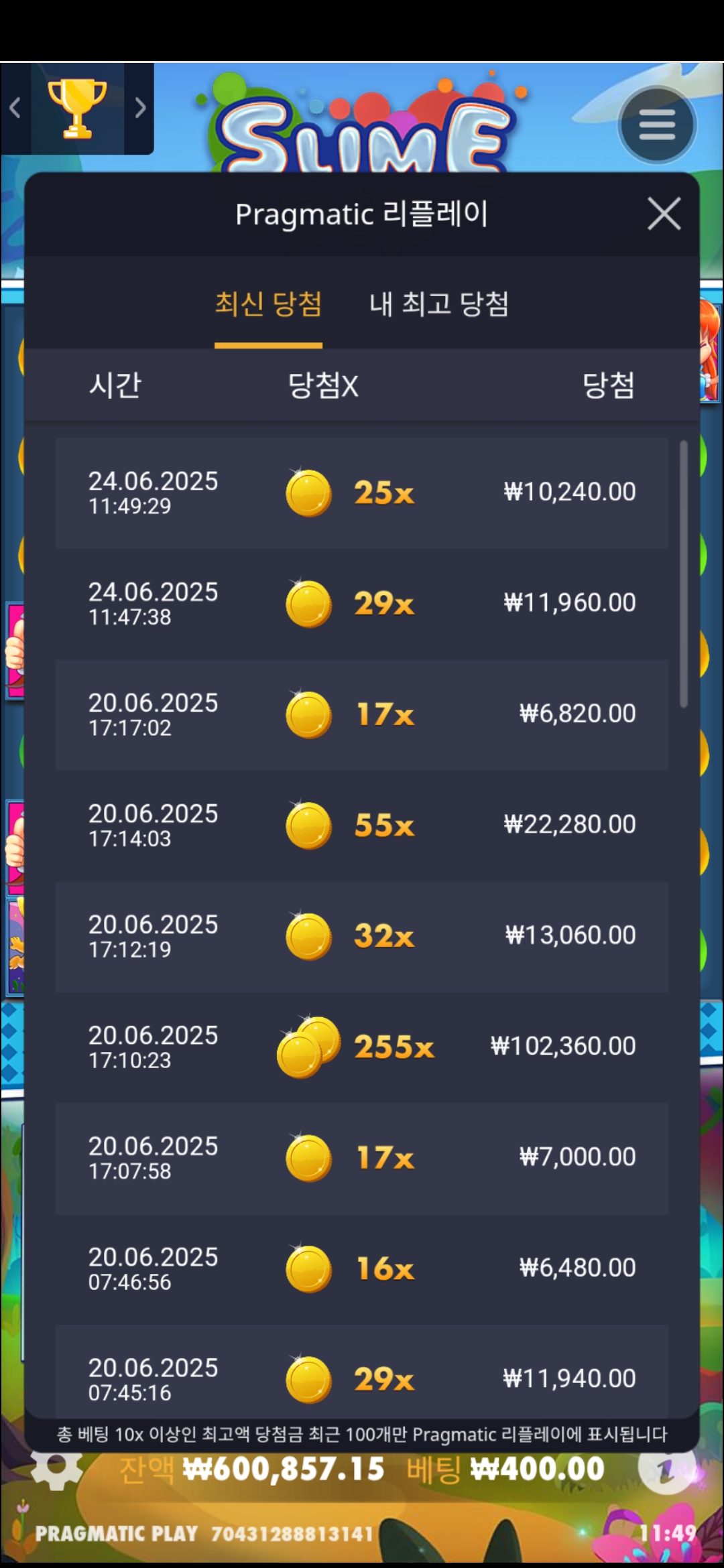This screenshot has height=1568, width=724.
Task: Switch to the 내 최고 당첨 tab
Action: tap(439, 305)
